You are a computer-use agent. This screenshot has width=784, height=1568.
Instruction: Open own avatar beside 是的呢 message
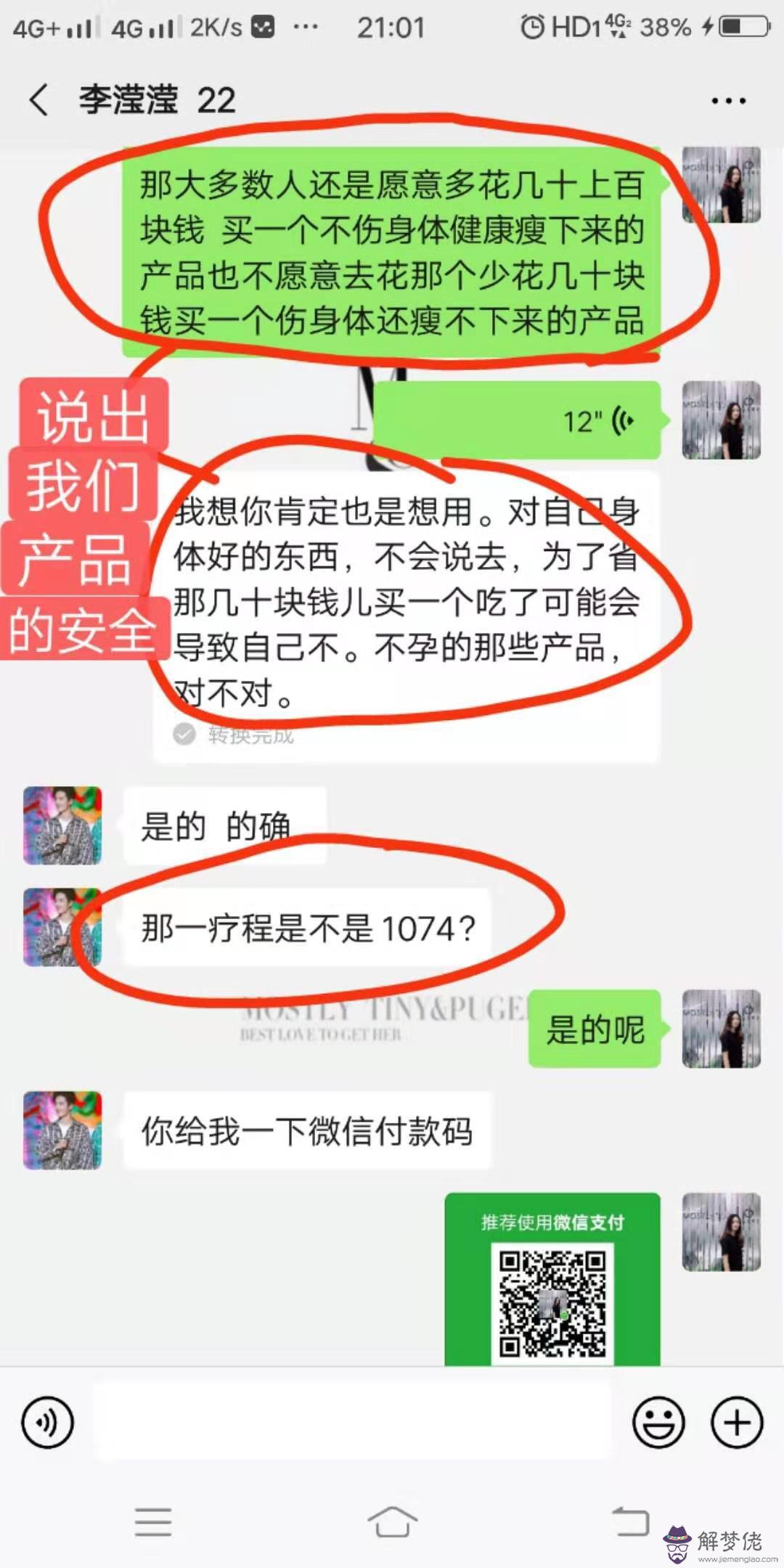click(x=721, y=1029)
